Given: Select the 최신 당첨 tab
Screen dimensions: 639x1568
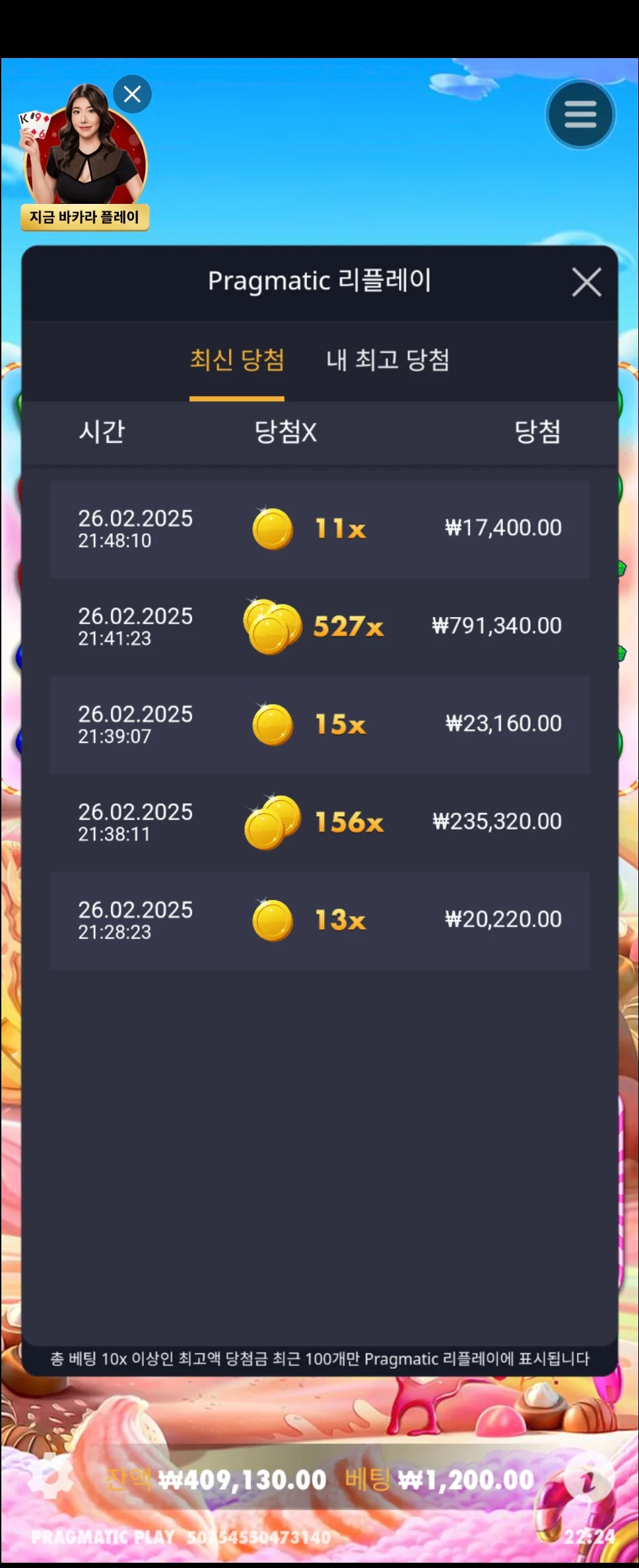Looking at the screenshot, I should (237, 360).
